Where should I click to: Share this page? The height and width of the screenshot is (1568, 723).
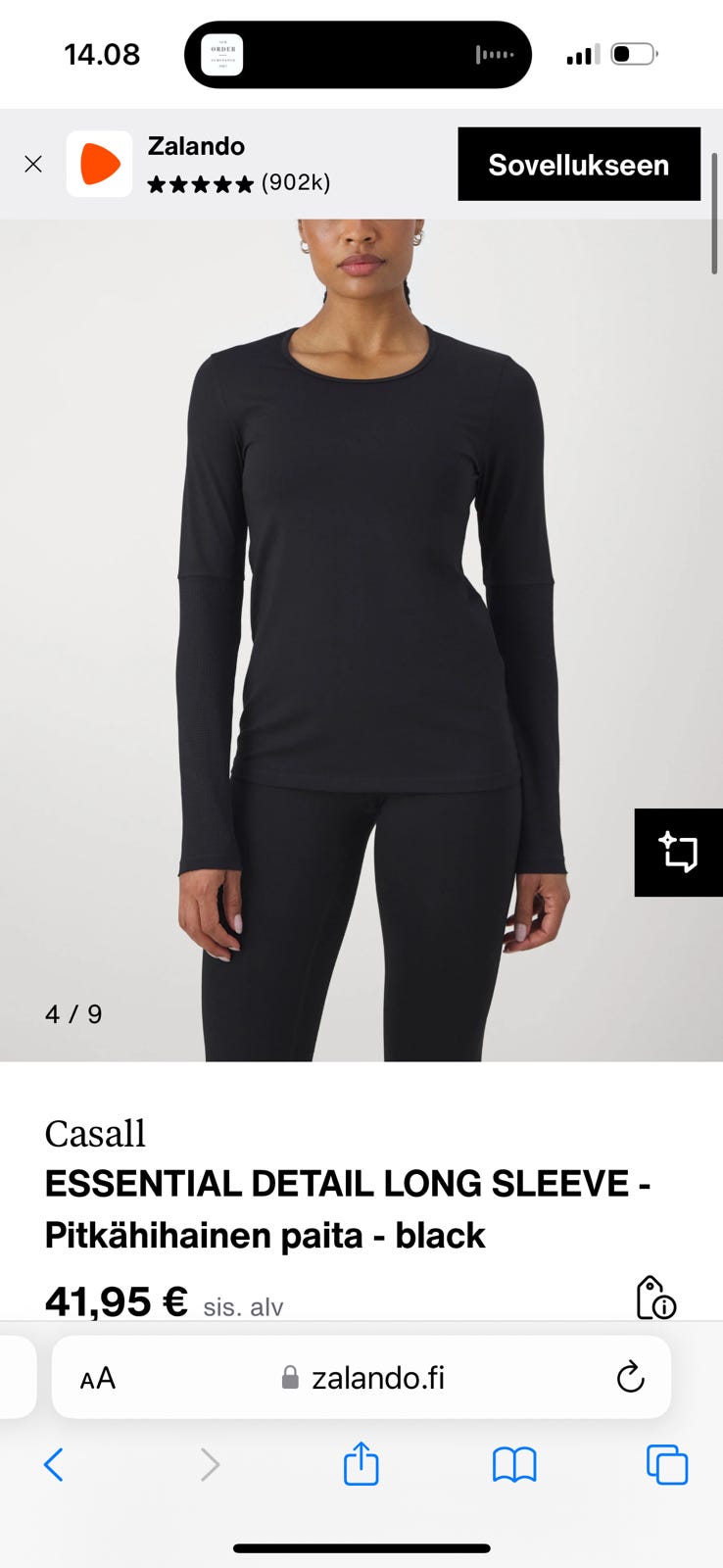click(361, 1464)
